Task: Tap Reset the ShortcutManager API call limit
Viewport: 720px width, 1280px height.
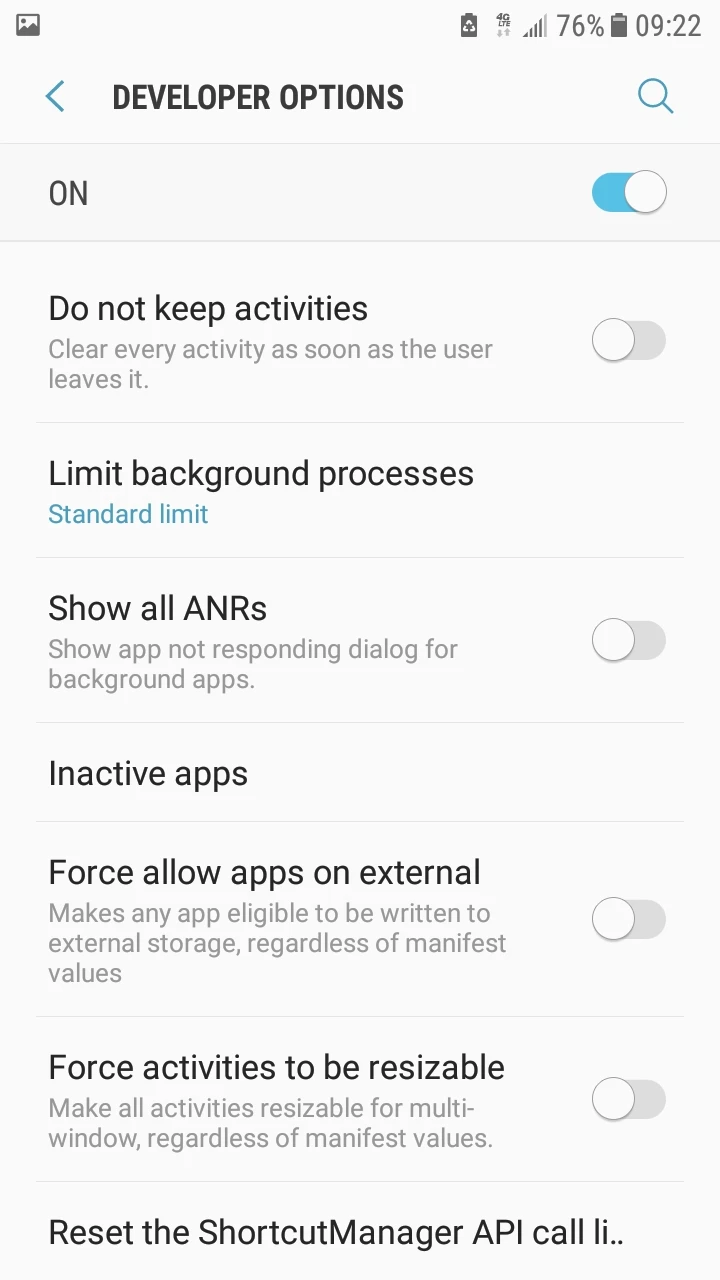Action: click(335, 1232)
